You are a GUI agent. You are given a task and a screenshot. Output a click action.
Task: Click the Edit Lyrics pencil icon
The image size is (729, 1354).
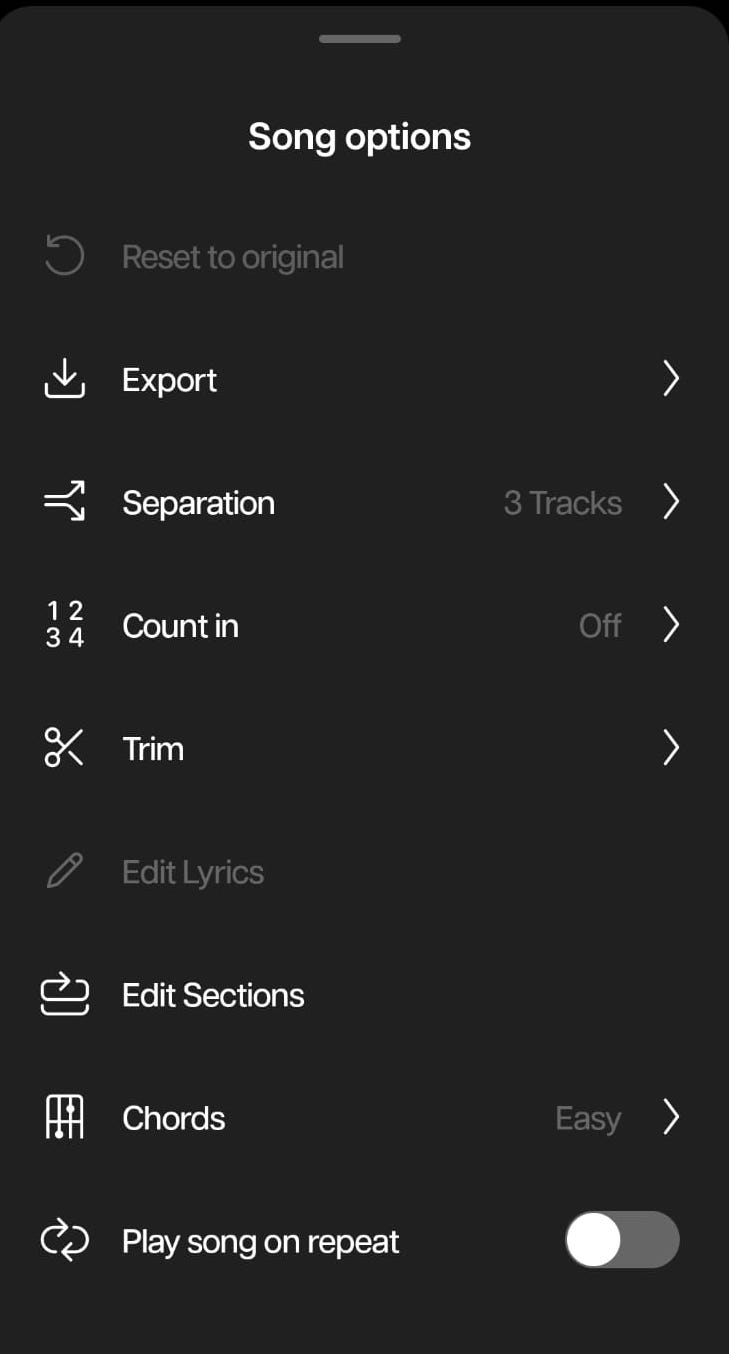pyautogui.click(x=64, y=871)
